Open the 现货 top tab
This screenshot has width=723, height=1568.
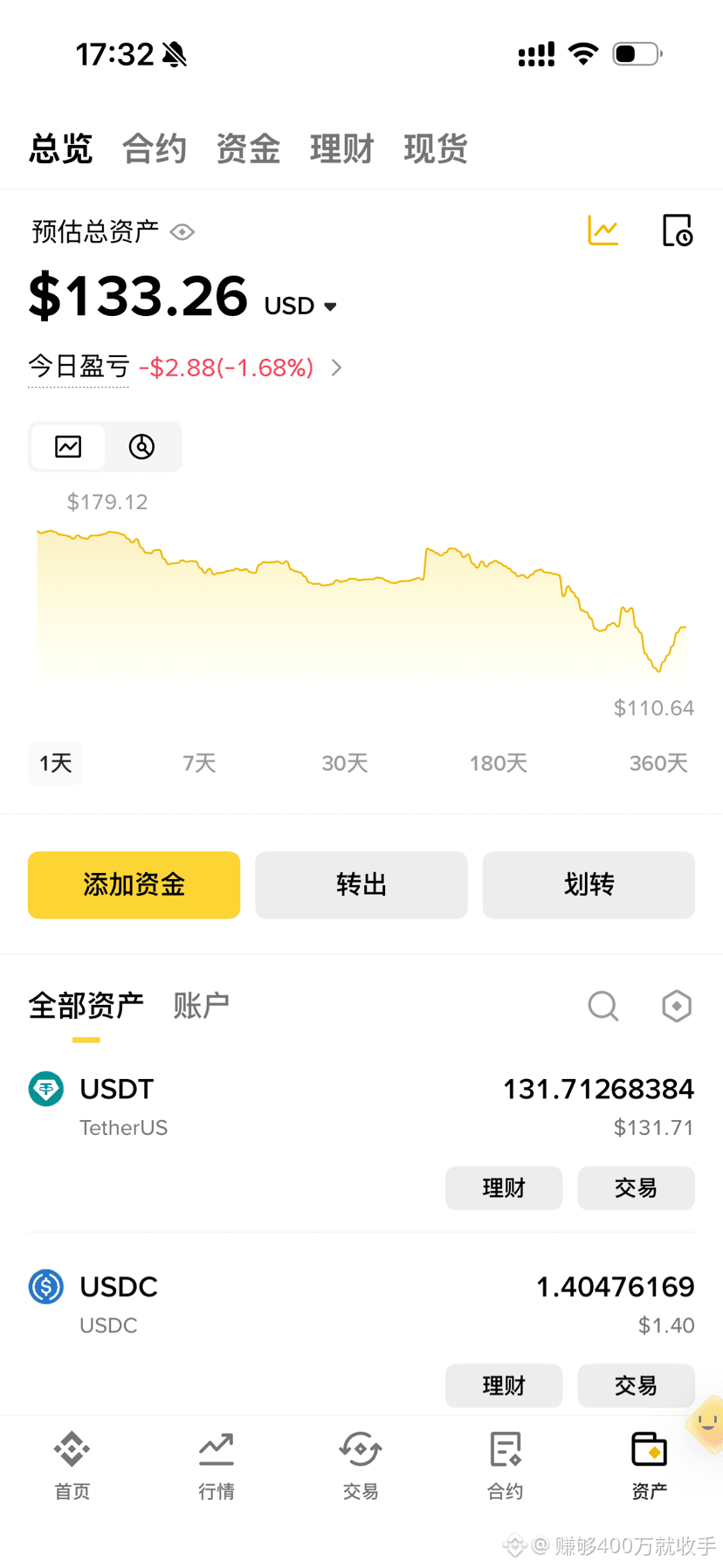click(436, 148)
